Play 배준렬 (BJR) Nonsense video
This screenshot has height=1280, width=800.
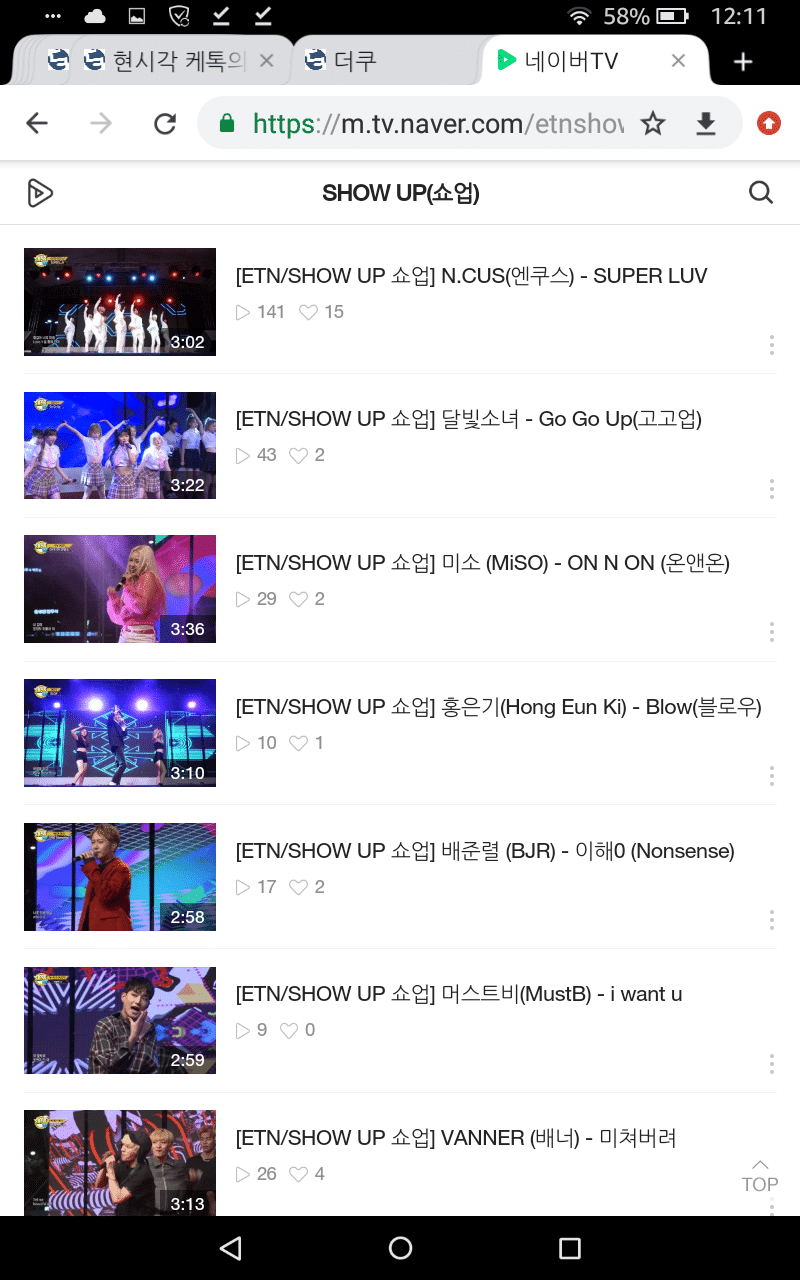point(120,877)
